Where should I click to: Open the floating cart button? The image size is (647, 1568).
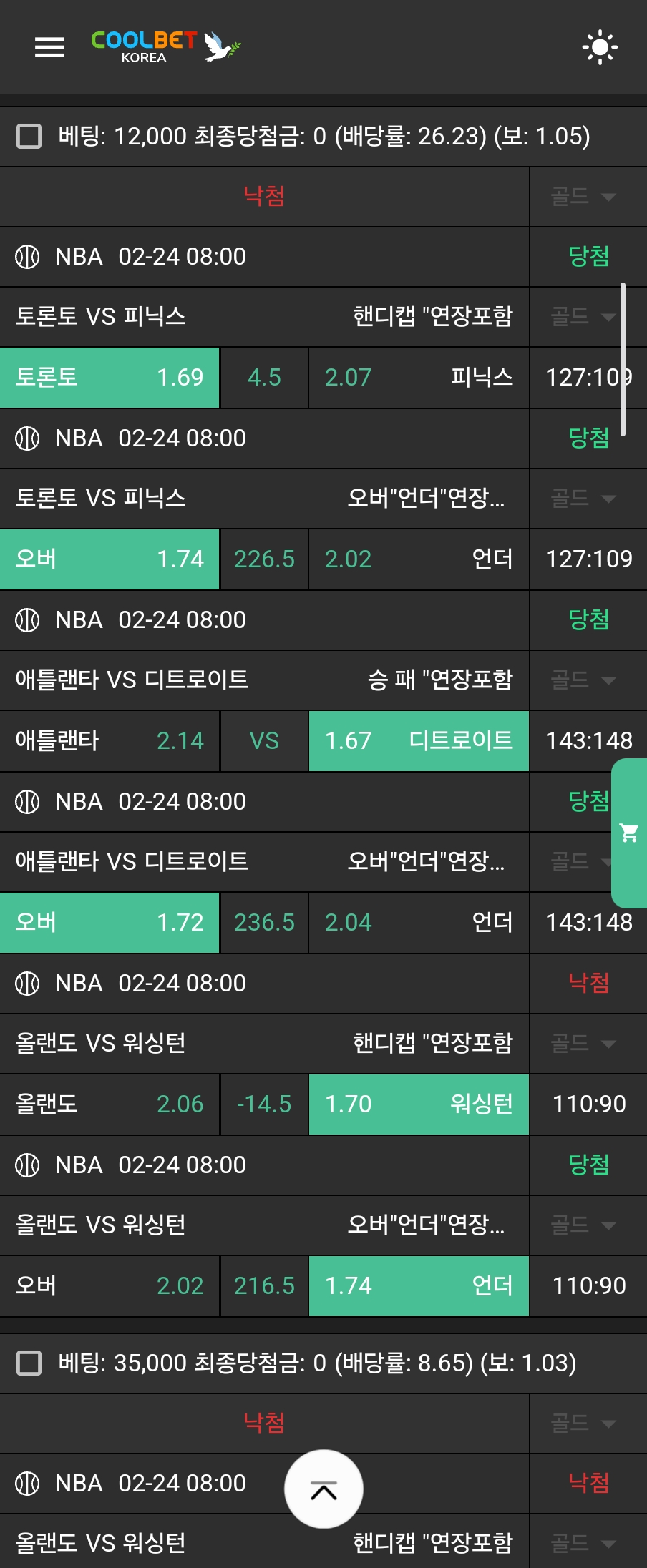coord(630,833)
